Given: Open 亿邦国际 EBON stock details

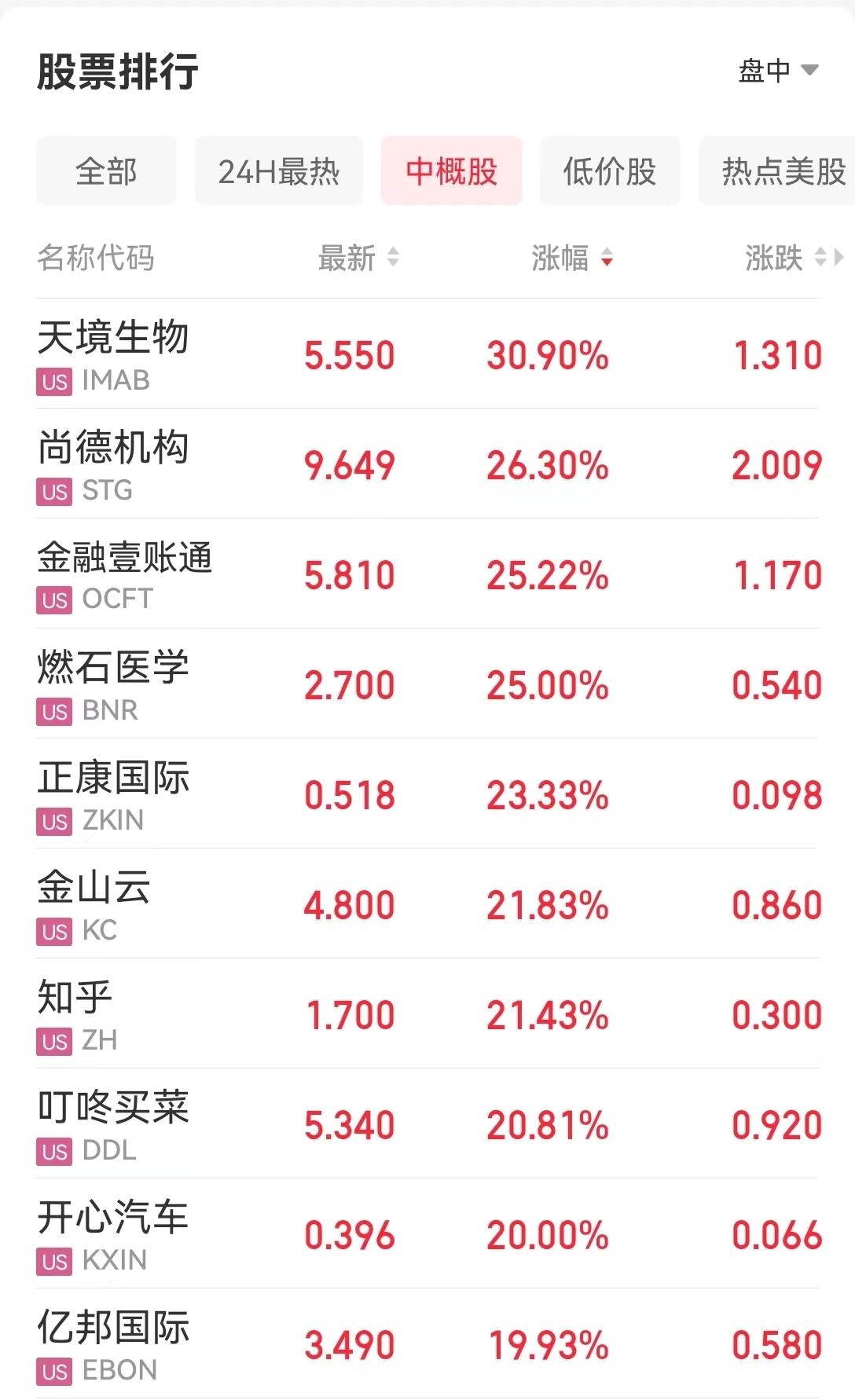Looking at the screenshot, I should 427,1343.
